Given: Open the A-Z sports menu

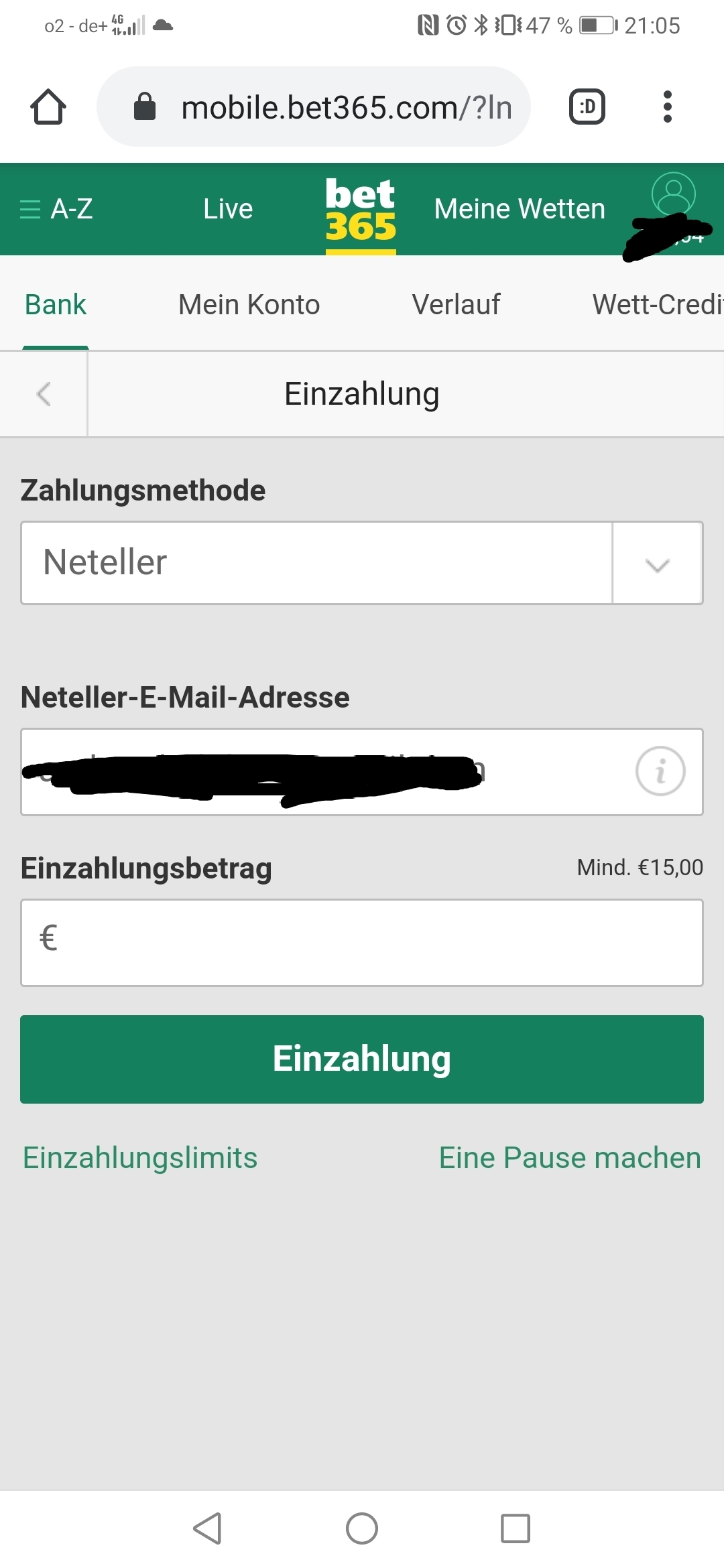Looking at the screenshot, I should [56, 209].
